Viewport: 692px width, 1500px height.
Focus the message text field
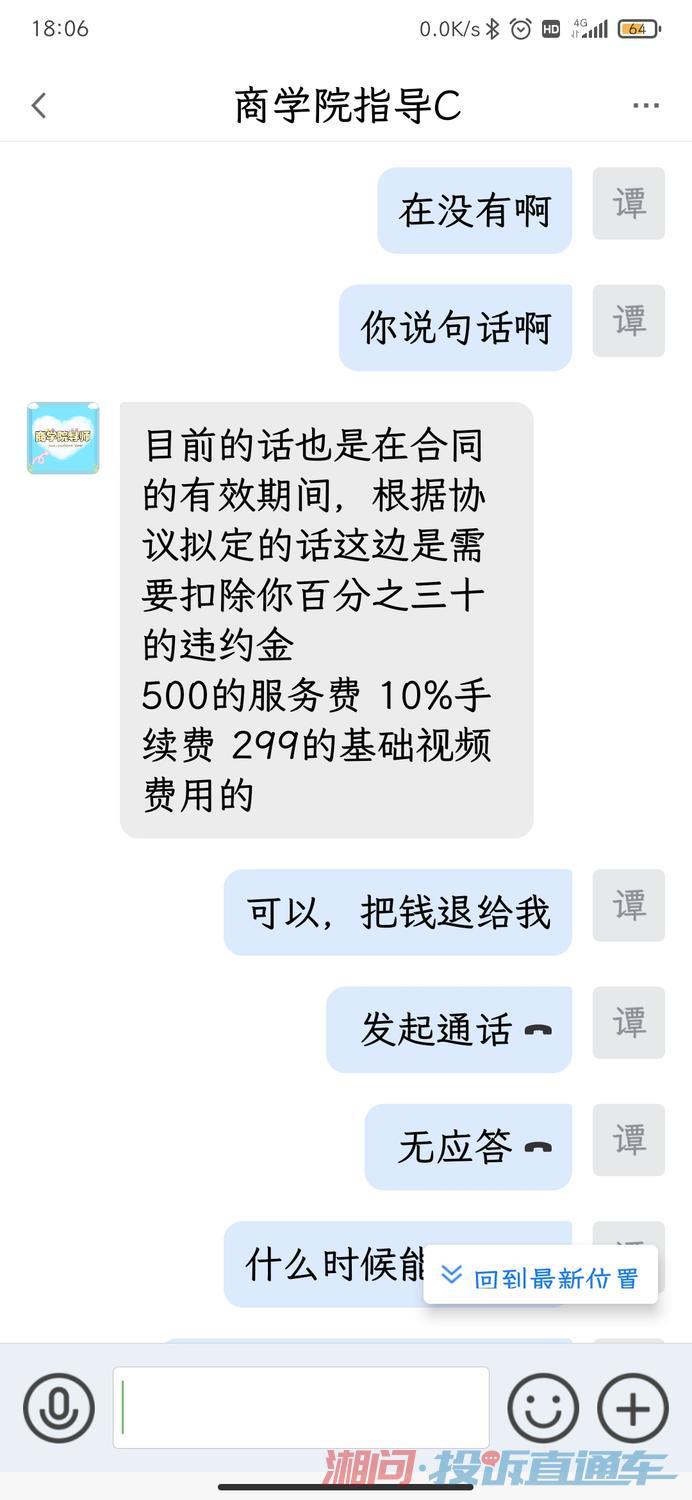click(x=301, y=1407)
